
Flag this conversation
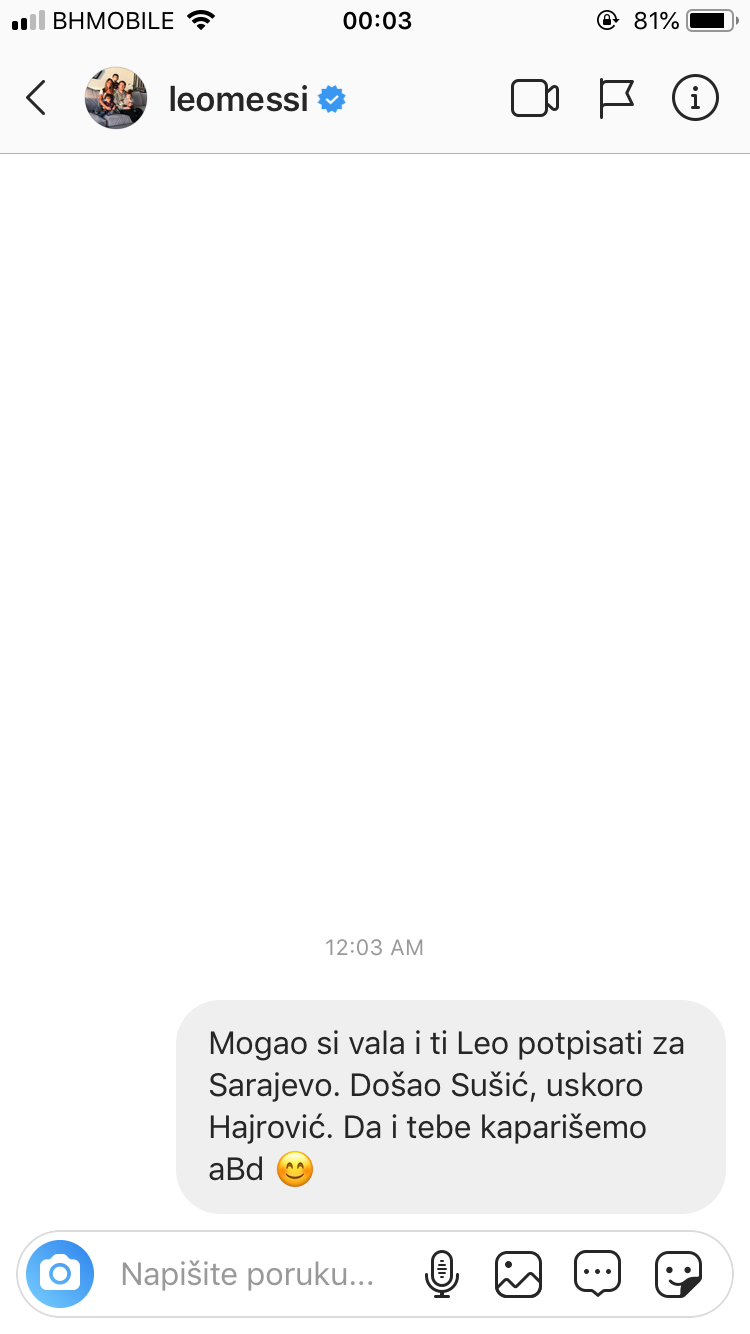pos(616,98)
